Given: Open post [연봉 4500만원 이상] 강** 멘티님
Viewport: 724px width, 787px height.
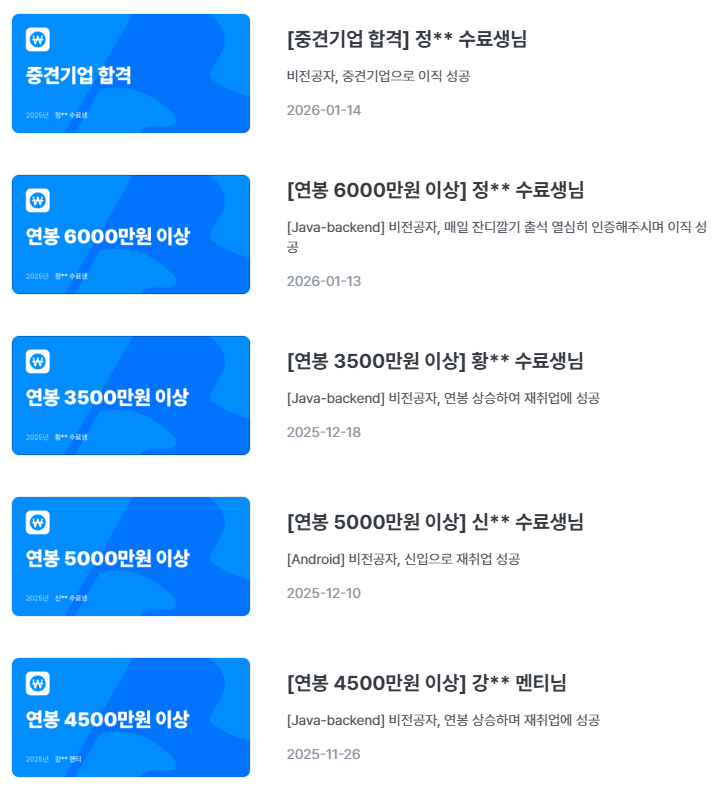Looking at the screenshot, I should (x=426, y=683).
